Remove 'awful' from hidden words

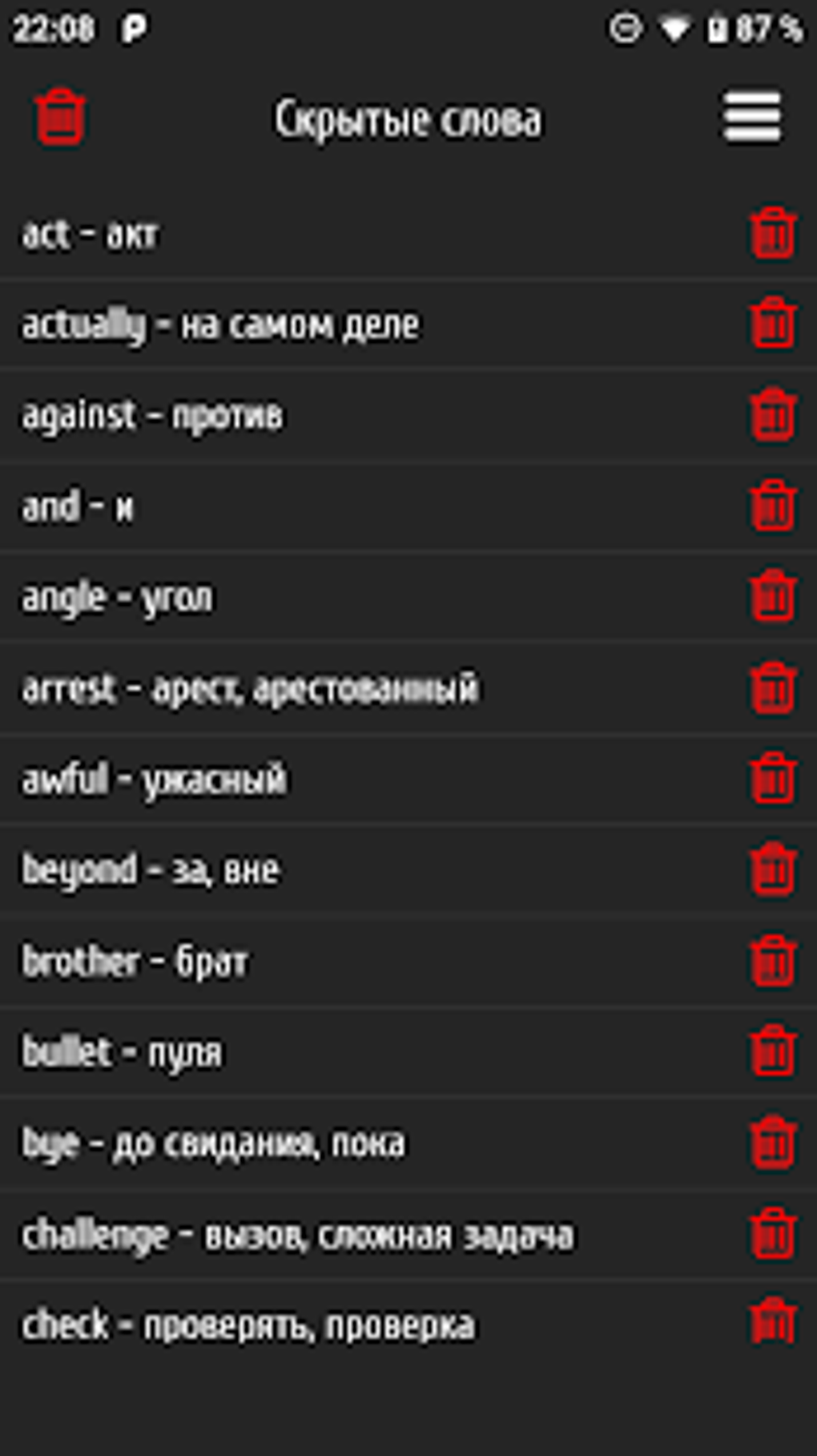click(x=773, y=778)
